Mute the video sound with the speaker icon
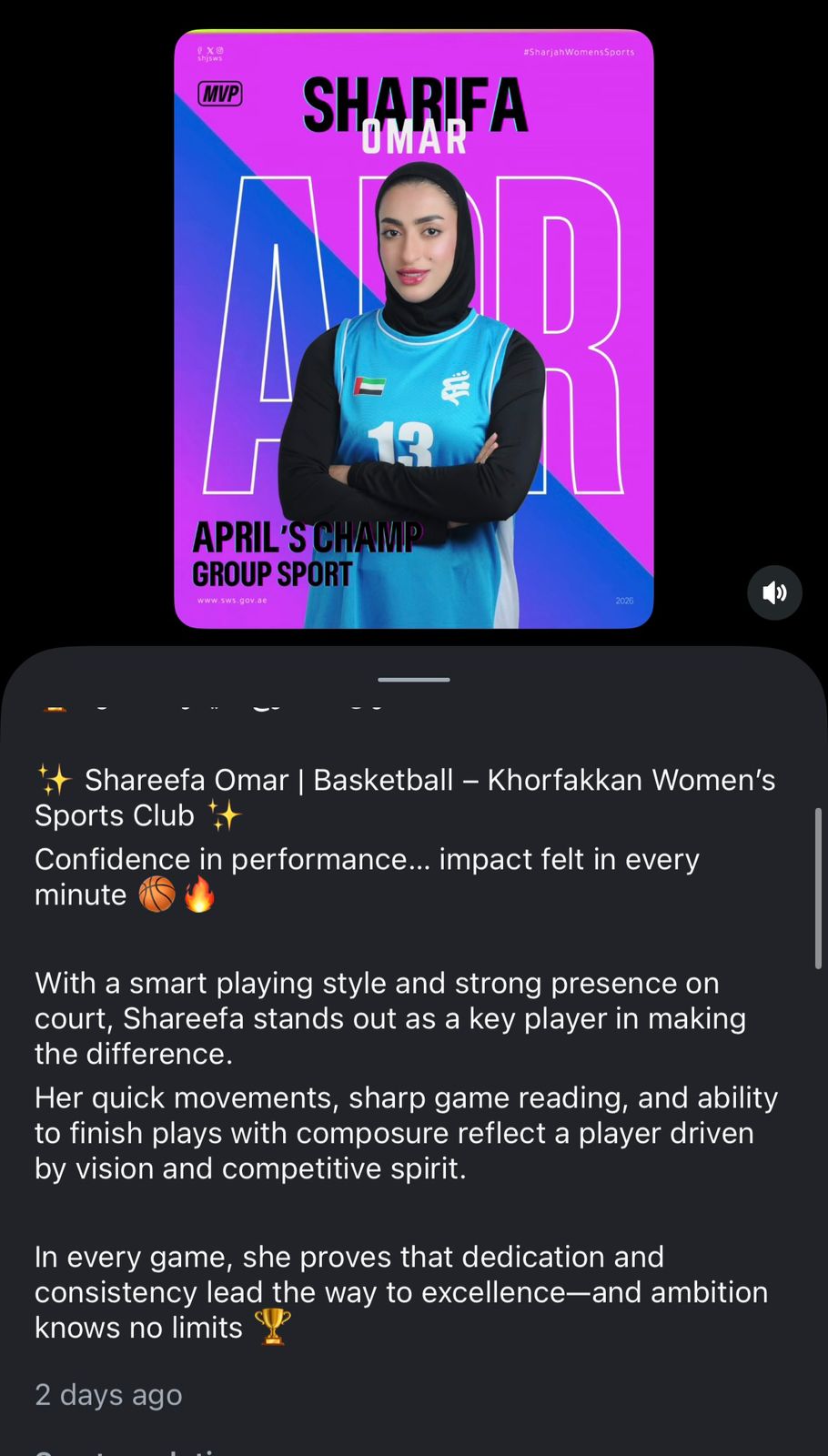This screenshot has width=828, height=1456. click(x=774, y=593)
